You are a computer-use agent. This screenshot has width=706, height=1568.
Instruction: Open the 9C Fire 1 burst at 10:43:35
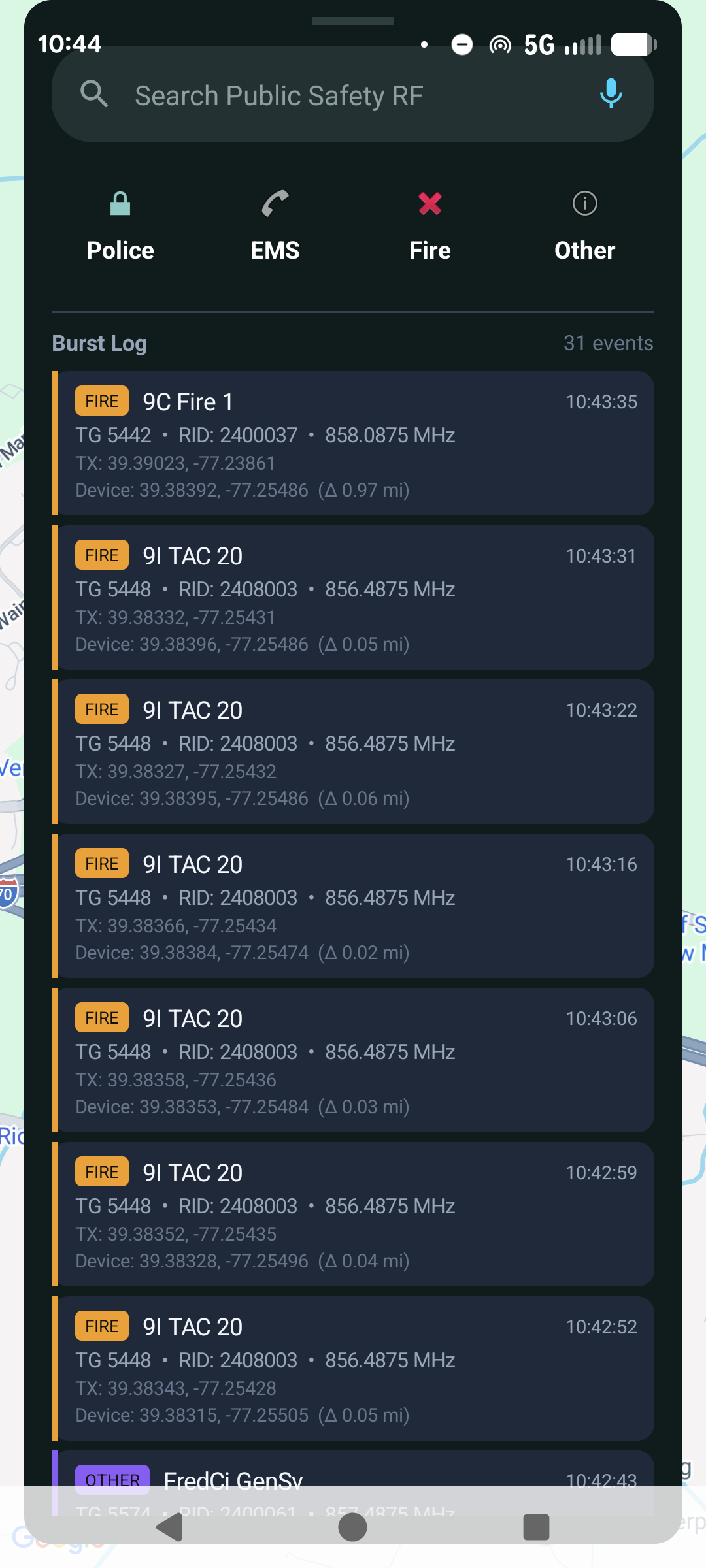pos(353,444)
